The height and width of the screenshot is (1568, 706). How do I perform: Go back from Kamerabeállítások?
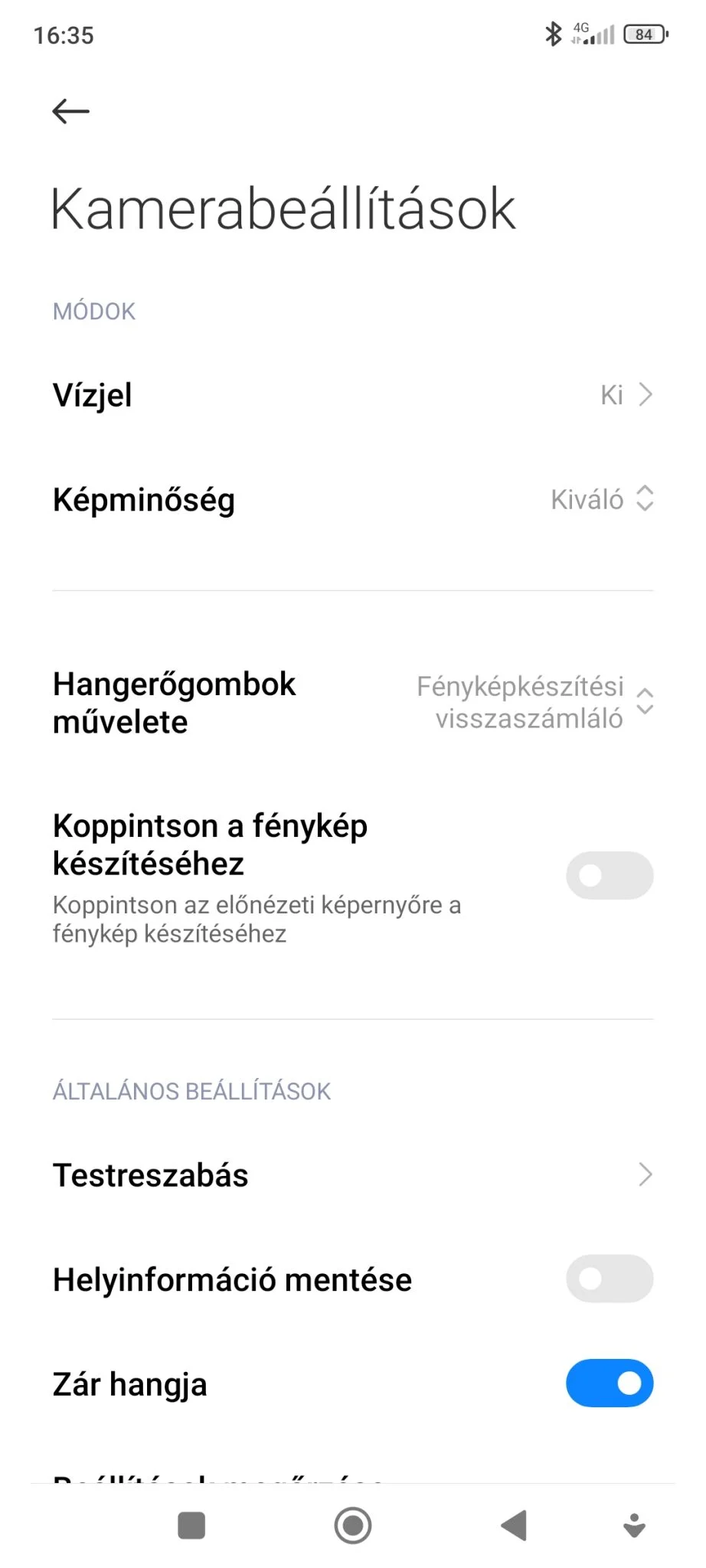pyautogui.click(x=70, y=112)
